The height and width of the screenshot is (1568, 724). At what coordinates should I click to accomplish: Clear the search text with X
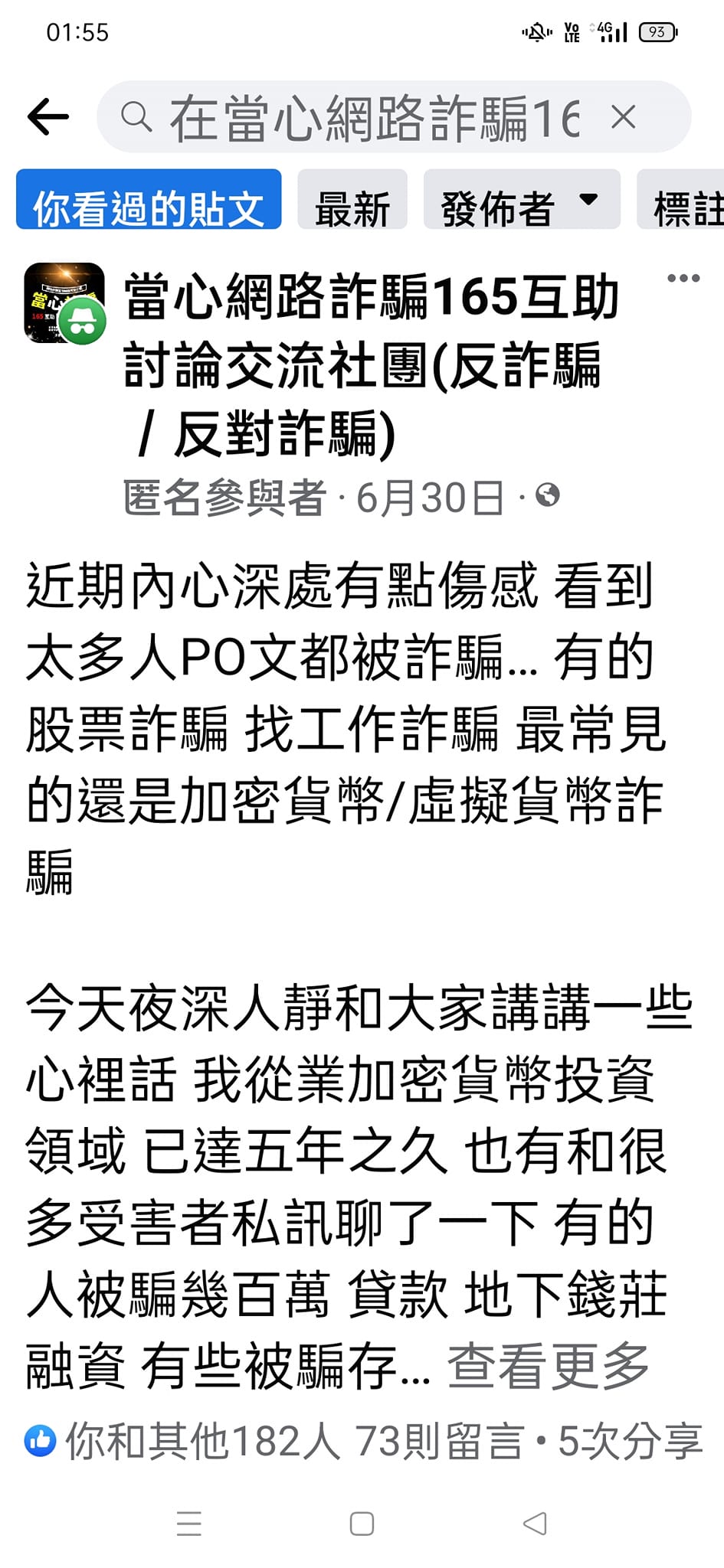623,117
